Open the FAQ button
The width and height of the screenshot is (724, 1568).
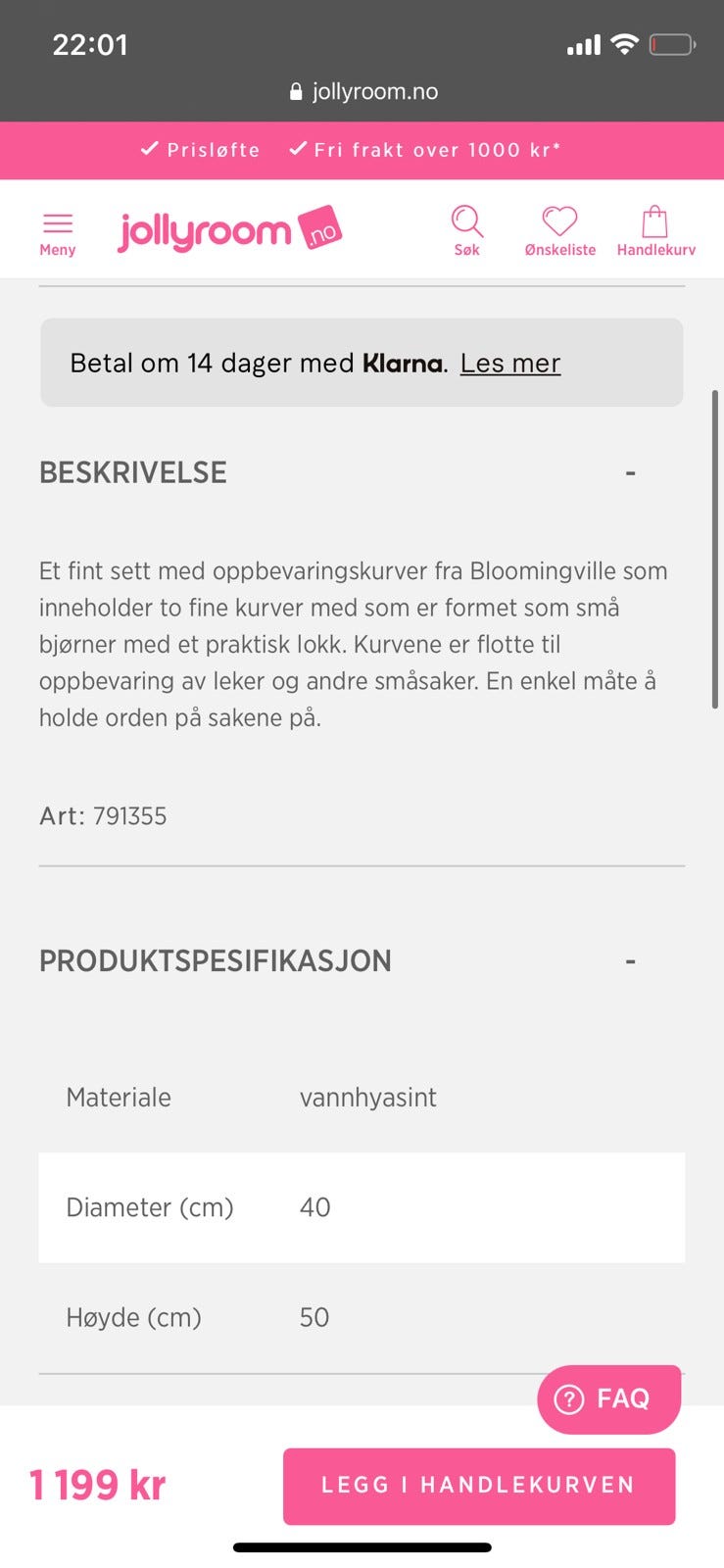pyautogui.click(x=608, y=1398)
